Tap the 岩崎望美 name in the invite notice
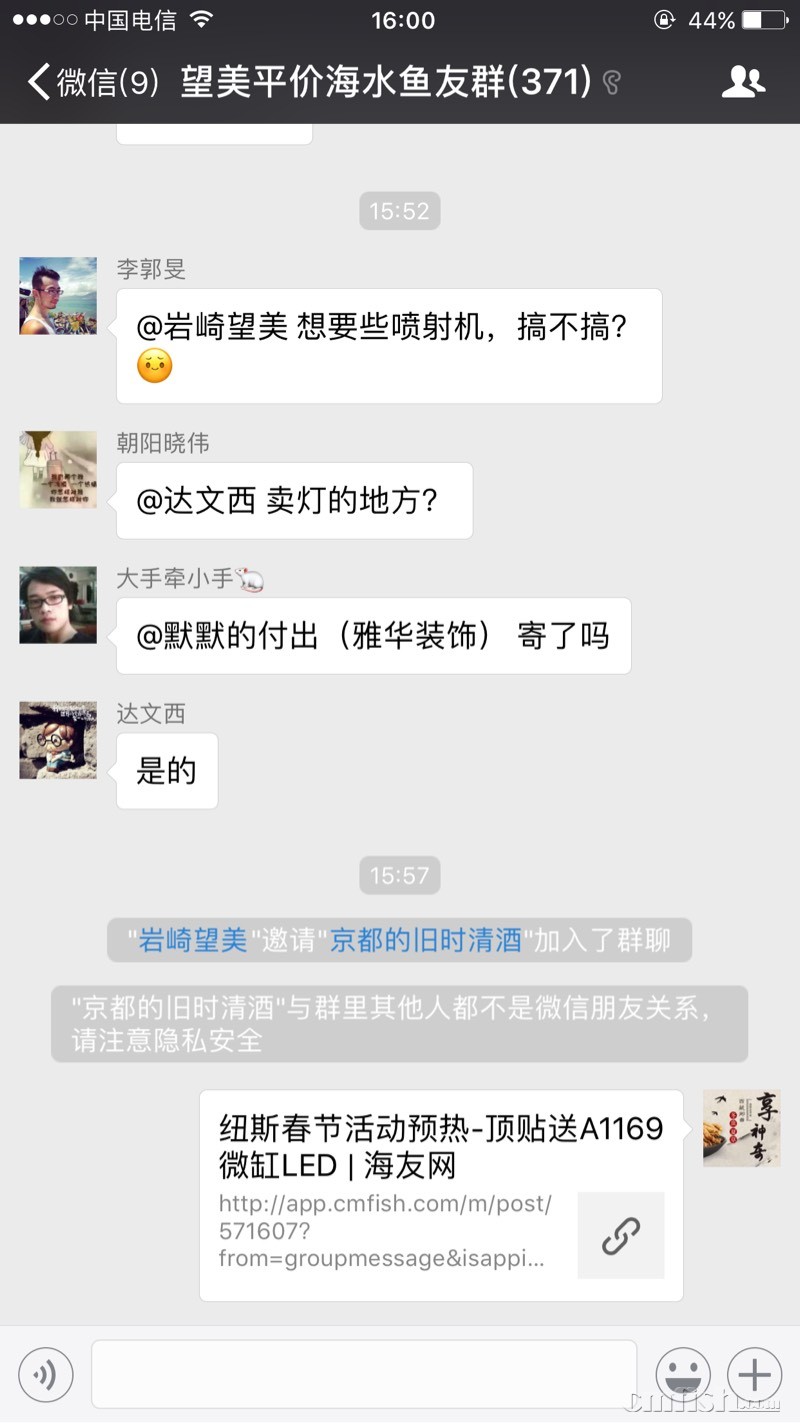 coord(192,940)
